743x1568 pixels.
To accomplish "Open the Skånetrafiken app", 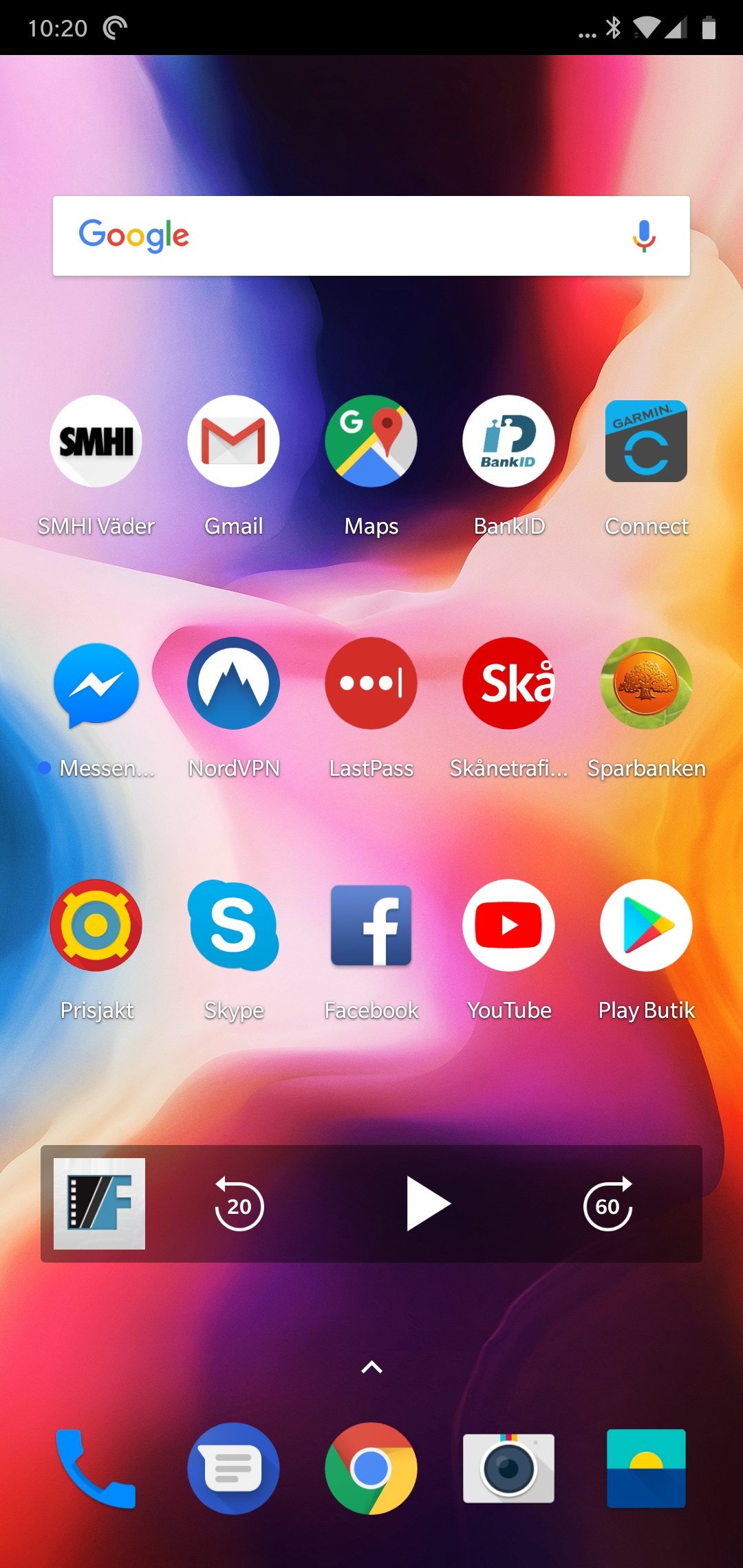I will 509,684.
